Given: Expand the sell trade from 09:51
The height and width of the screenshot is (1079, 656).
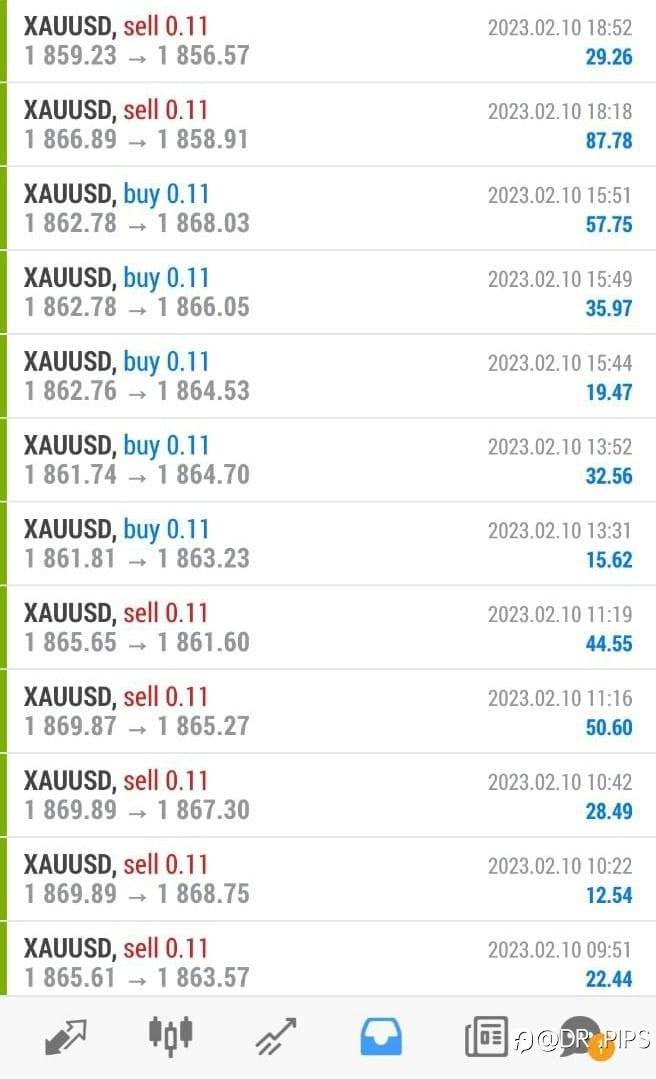Looking at the screenshot, I should 328,963.
